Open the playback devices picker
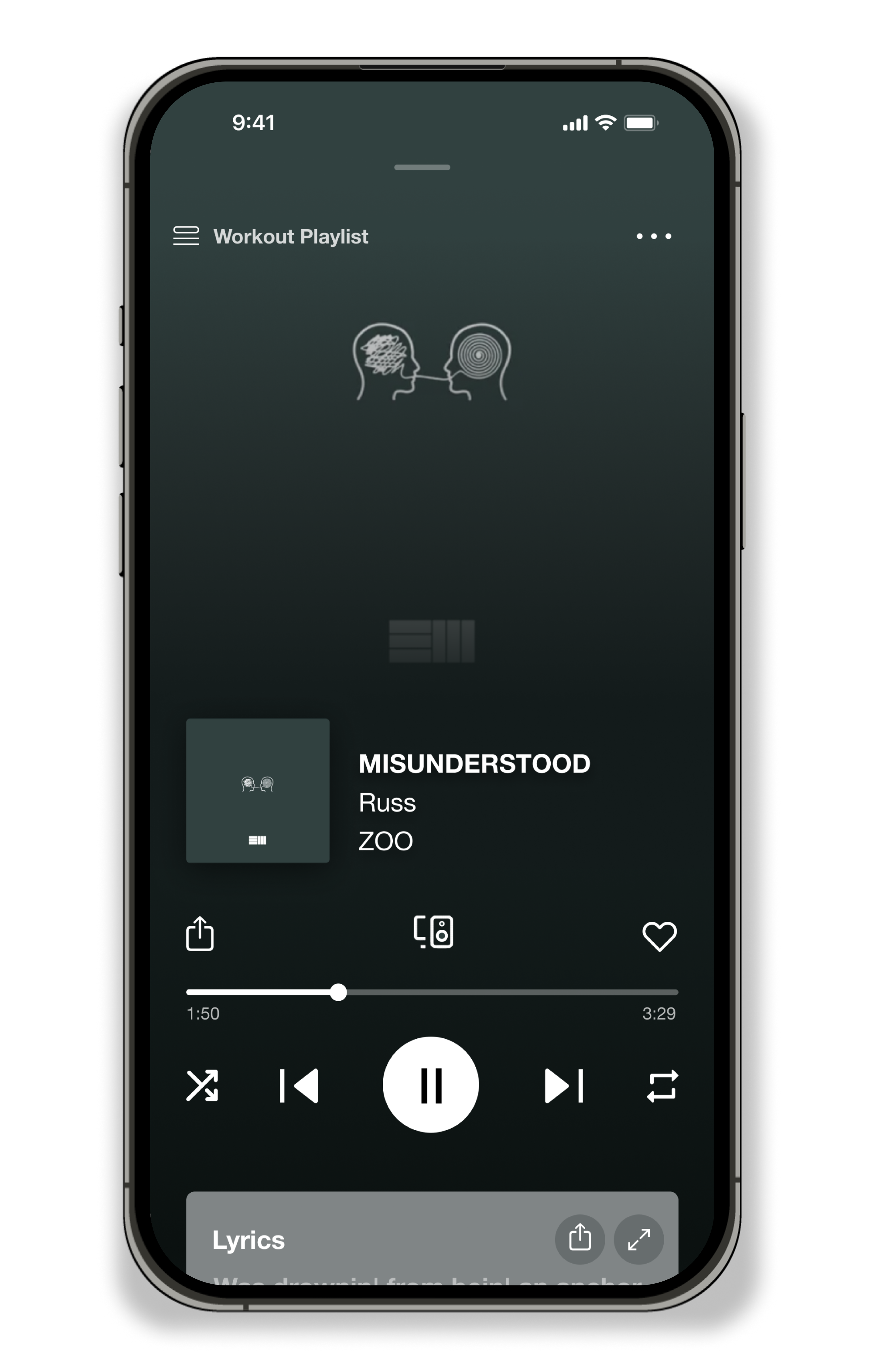891x1372 pixels. pyautogui.click(x=433, y=932)
